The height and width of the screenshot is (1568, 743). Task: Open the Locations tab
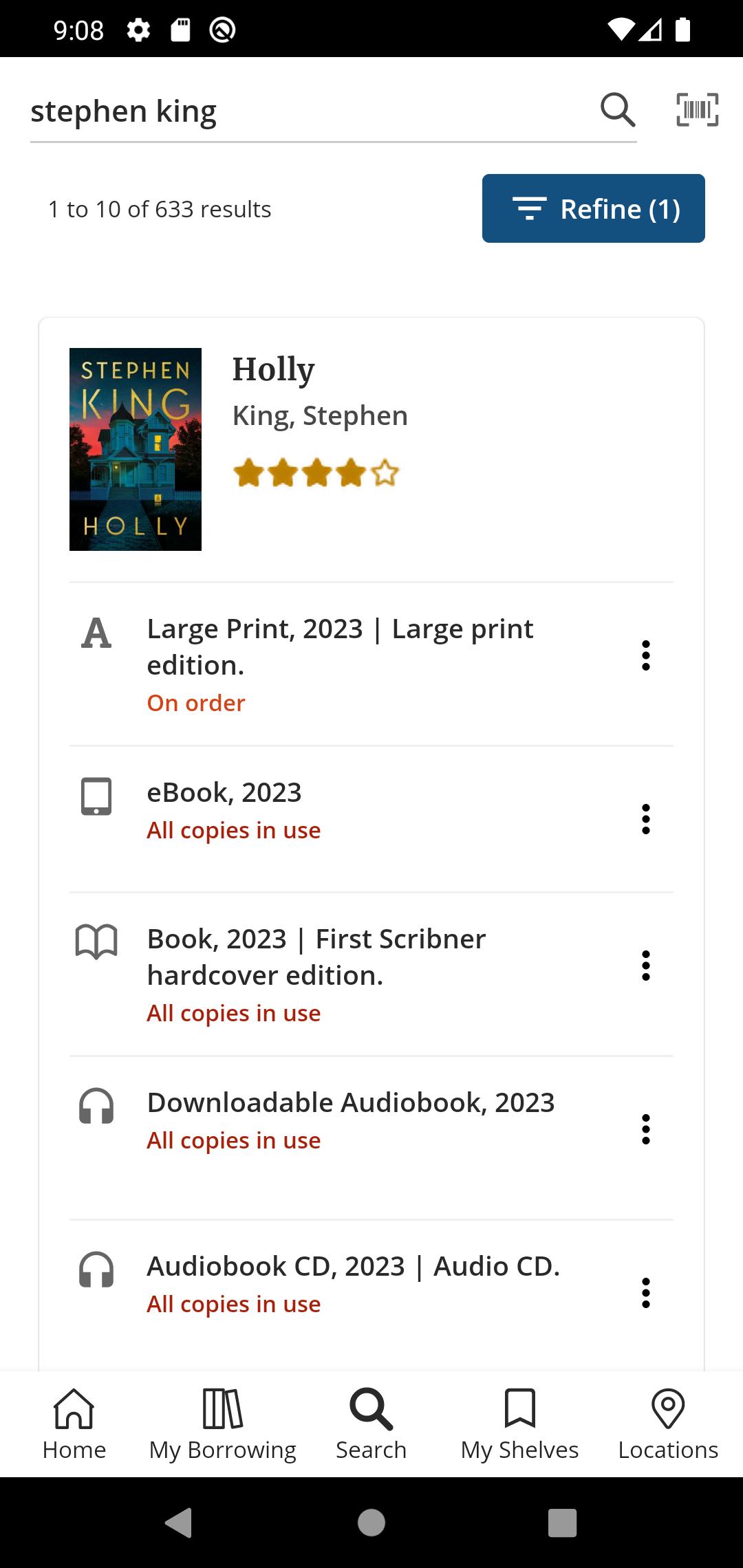click(x=668, y=1424)
